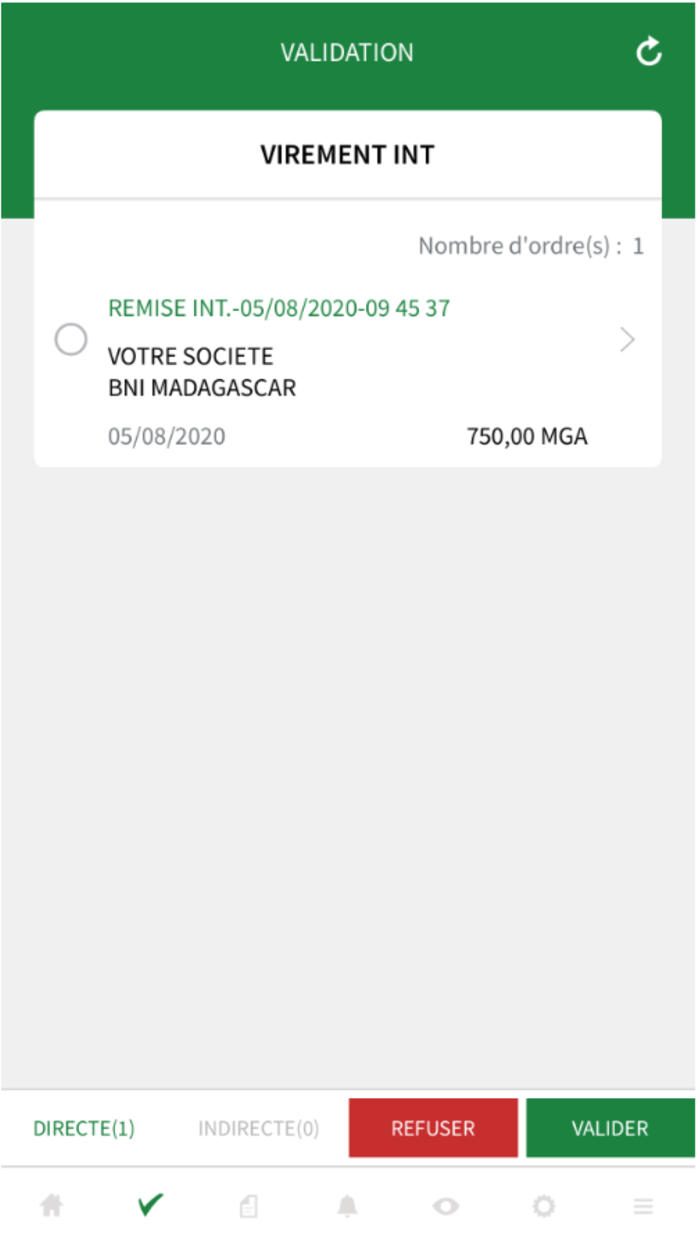Open the documents tab
700x1244 pixels.
point(248,1207)
